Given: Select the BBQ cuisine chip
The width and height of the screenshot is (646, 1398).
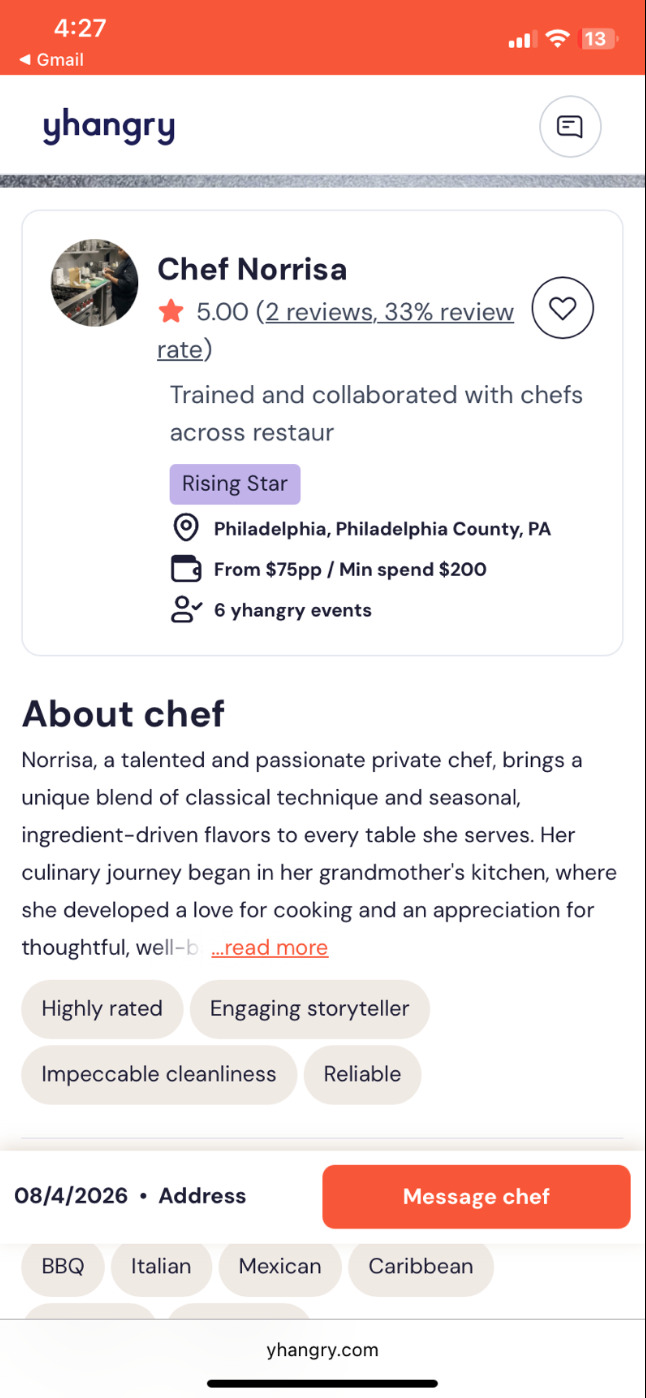Looking at the screenshot, I should 63,1266.
